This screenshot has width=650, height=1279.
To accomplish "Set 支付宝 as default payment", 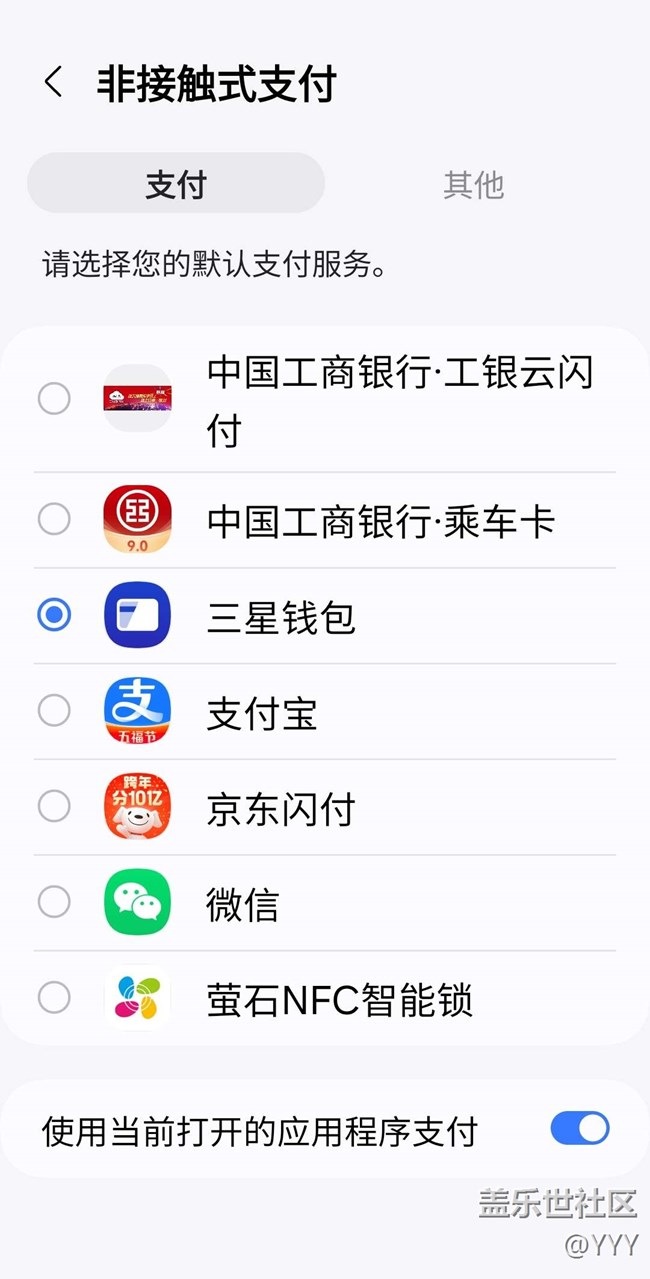I will (x=54, y=711).
